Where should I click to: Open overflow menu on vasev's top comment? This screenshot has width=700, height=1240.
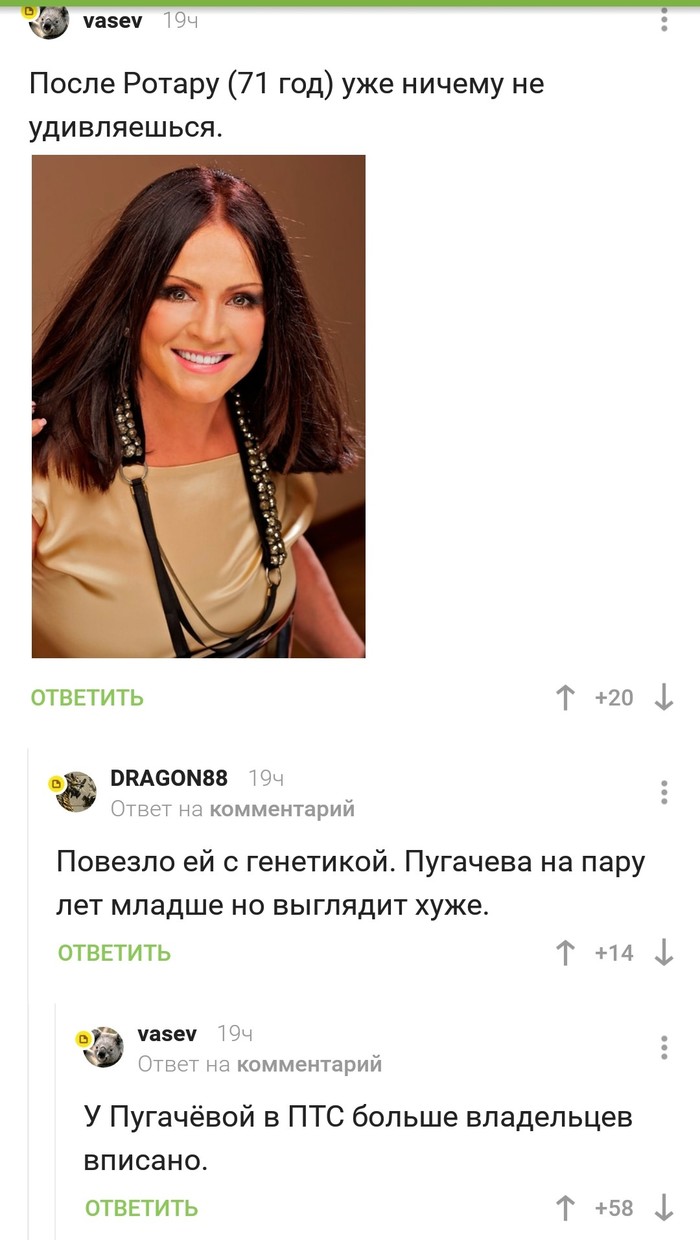pyautogui.click(x=664, y=21)
